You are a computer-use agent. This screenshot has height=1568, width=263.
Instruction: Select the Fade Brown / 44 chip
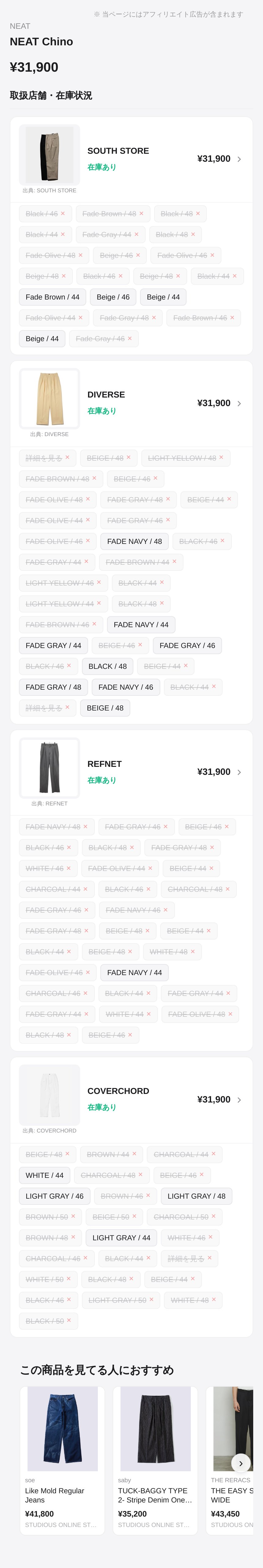click(x=52, y=297)
